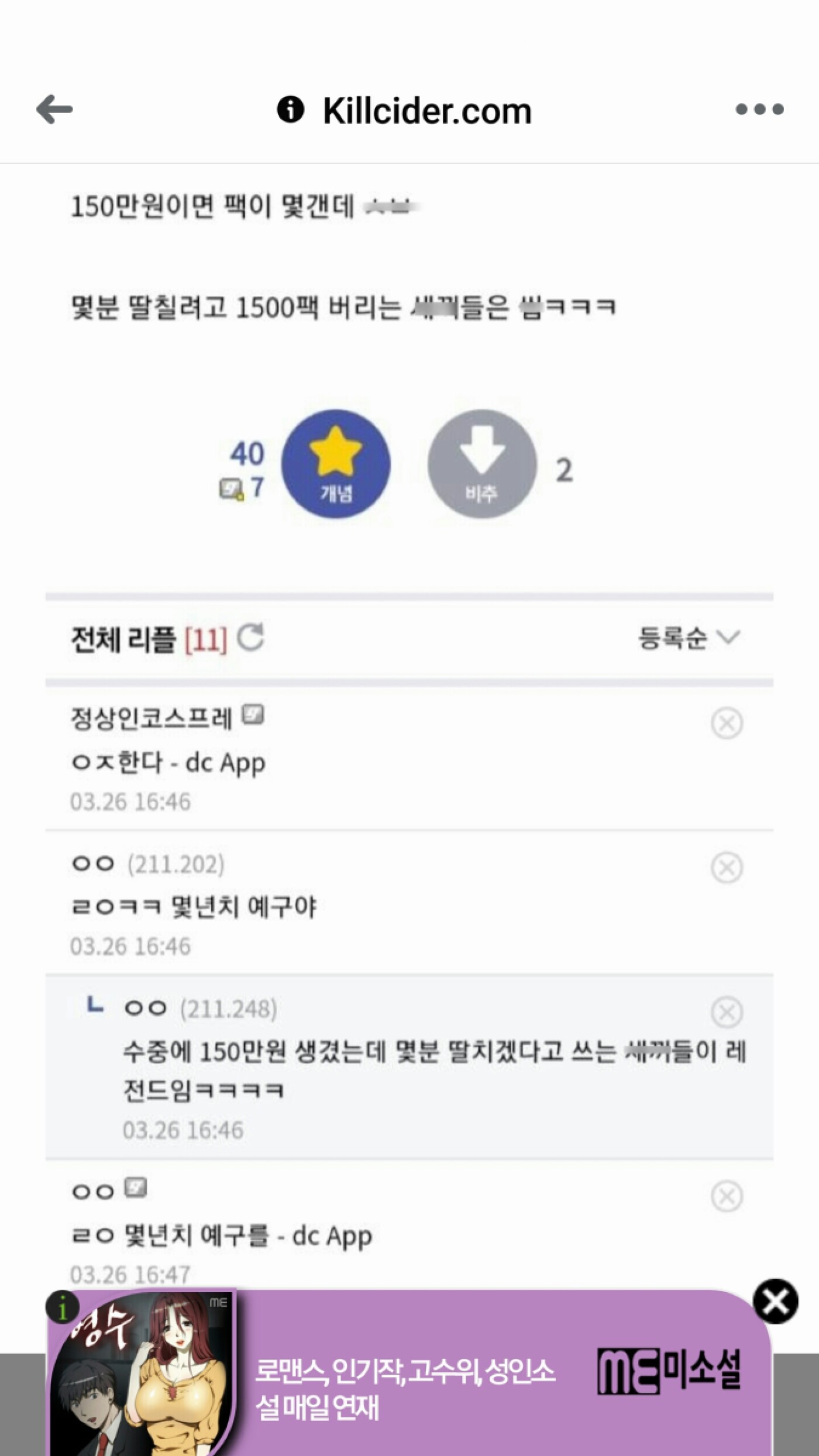Open the three-dot overflow menu
The height and width of the screenshot is (1456, 819).
(x=759, y=109)
